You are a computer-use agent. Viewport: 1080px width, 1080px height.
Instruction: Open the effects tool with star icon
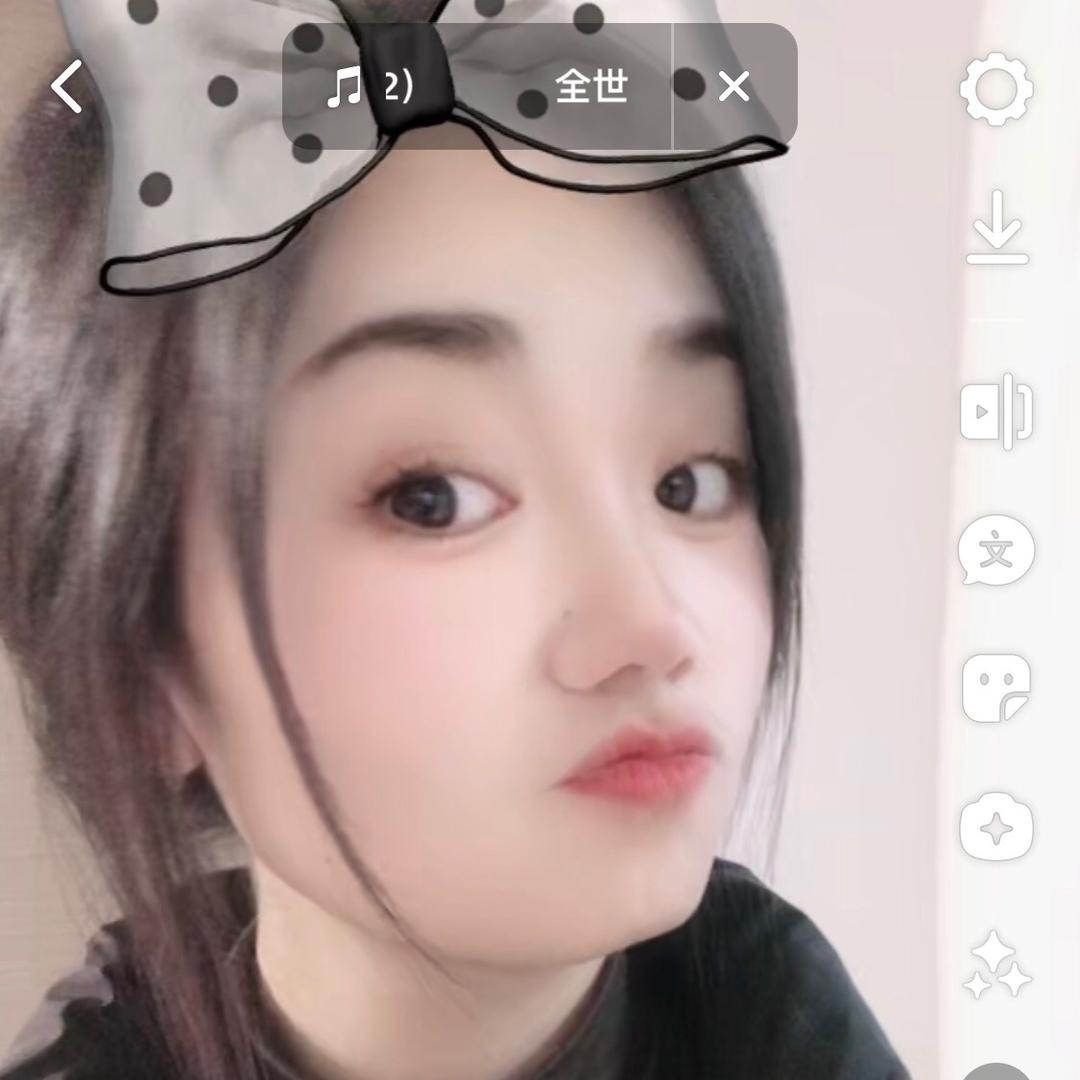click(996, 827)
